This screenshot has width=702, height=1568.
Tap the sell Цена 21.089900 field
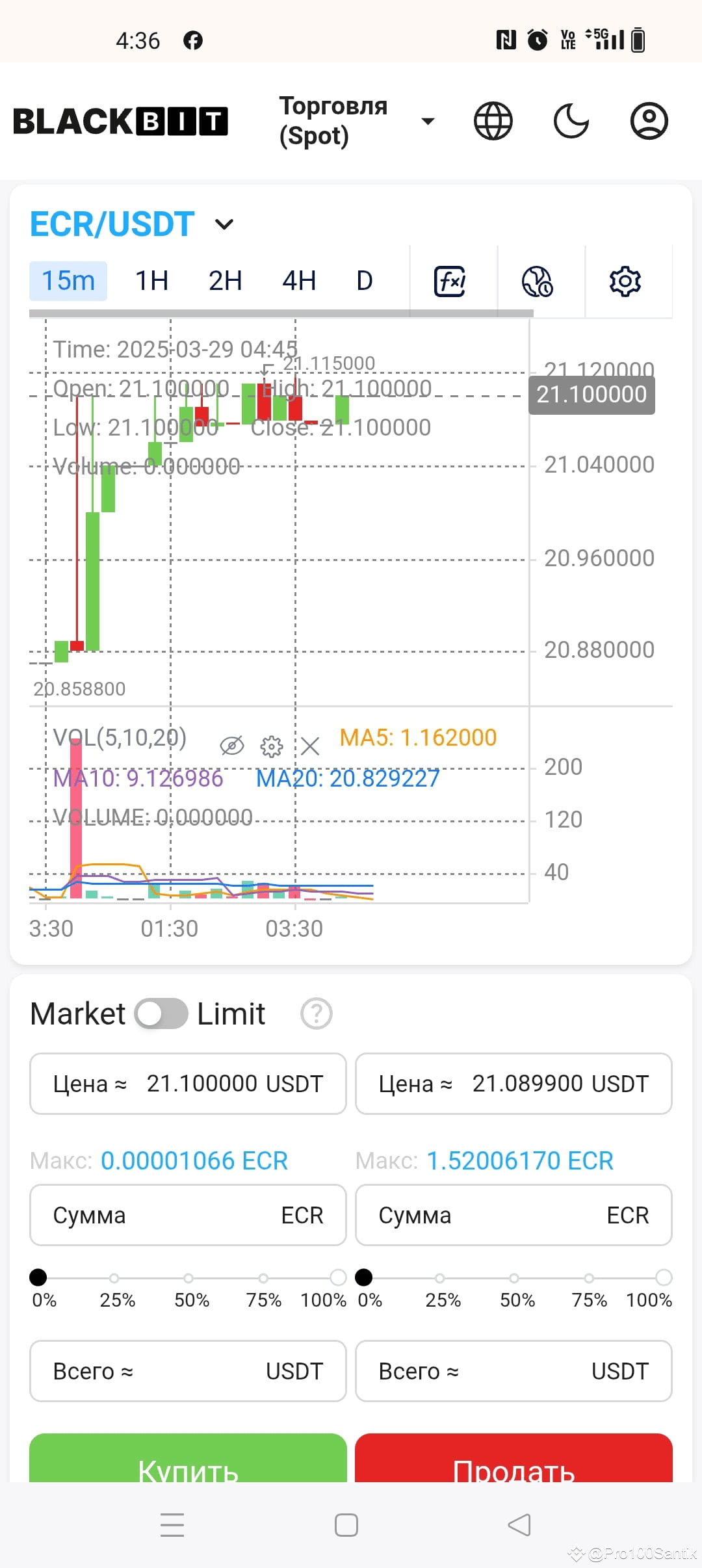pos(513,1084)
